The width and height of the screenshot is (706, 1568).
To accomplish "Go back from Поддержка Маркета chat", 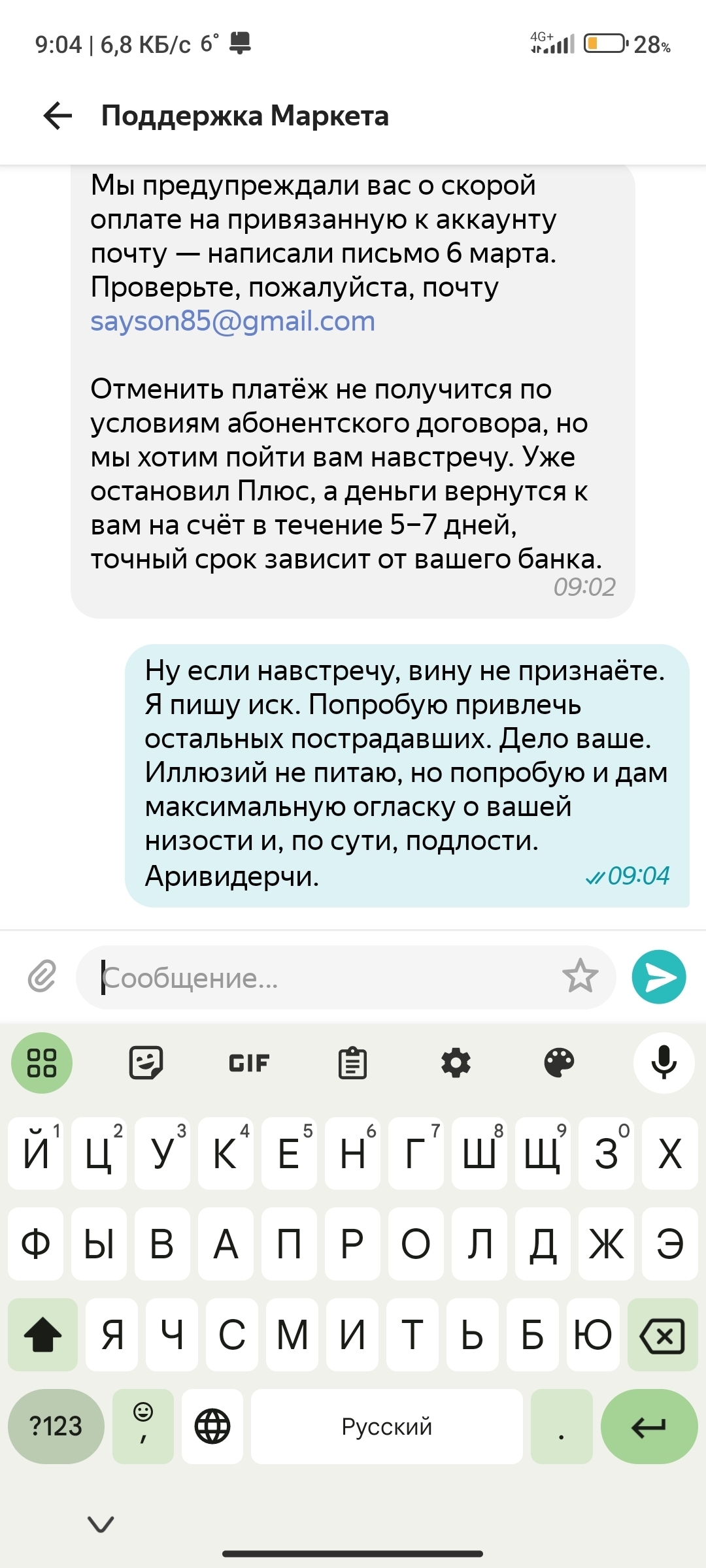I will click(58, 116).
